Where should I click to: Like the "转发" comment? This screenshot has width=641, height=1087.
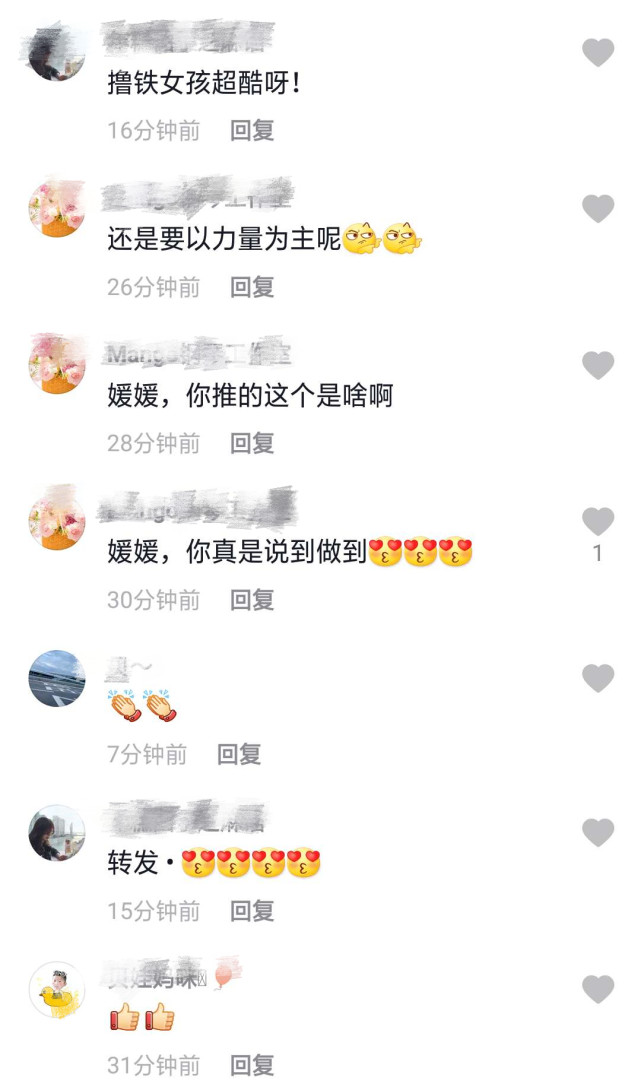point(598,833)
